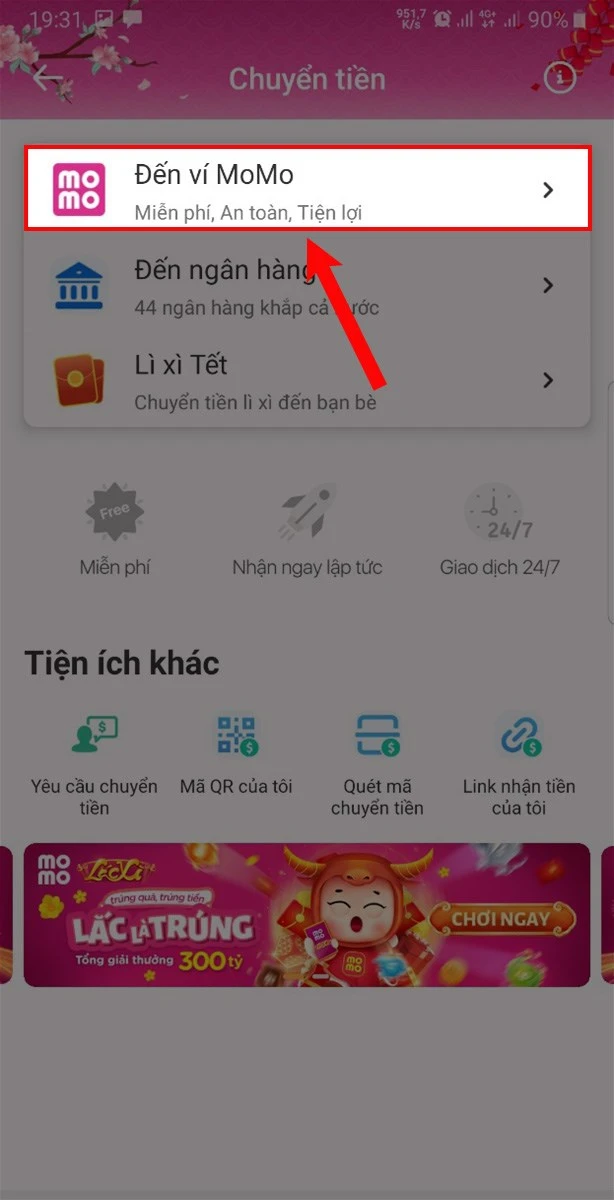The image size is (614, 1200).
Task: Open Link nhận tiền của tôi
Action: coord(519,760)
